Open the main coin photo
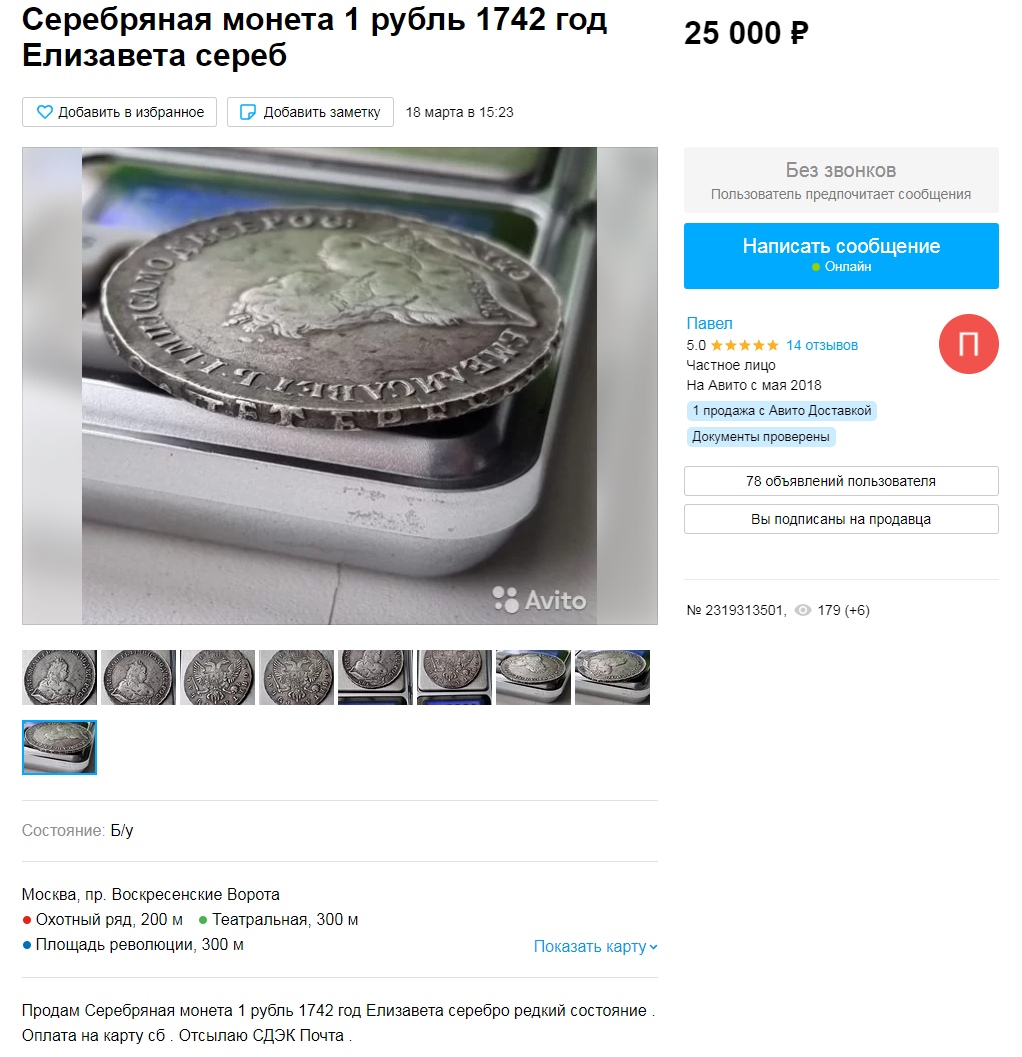Screen dimensions: 1022x1057 (x=340, y=385)
